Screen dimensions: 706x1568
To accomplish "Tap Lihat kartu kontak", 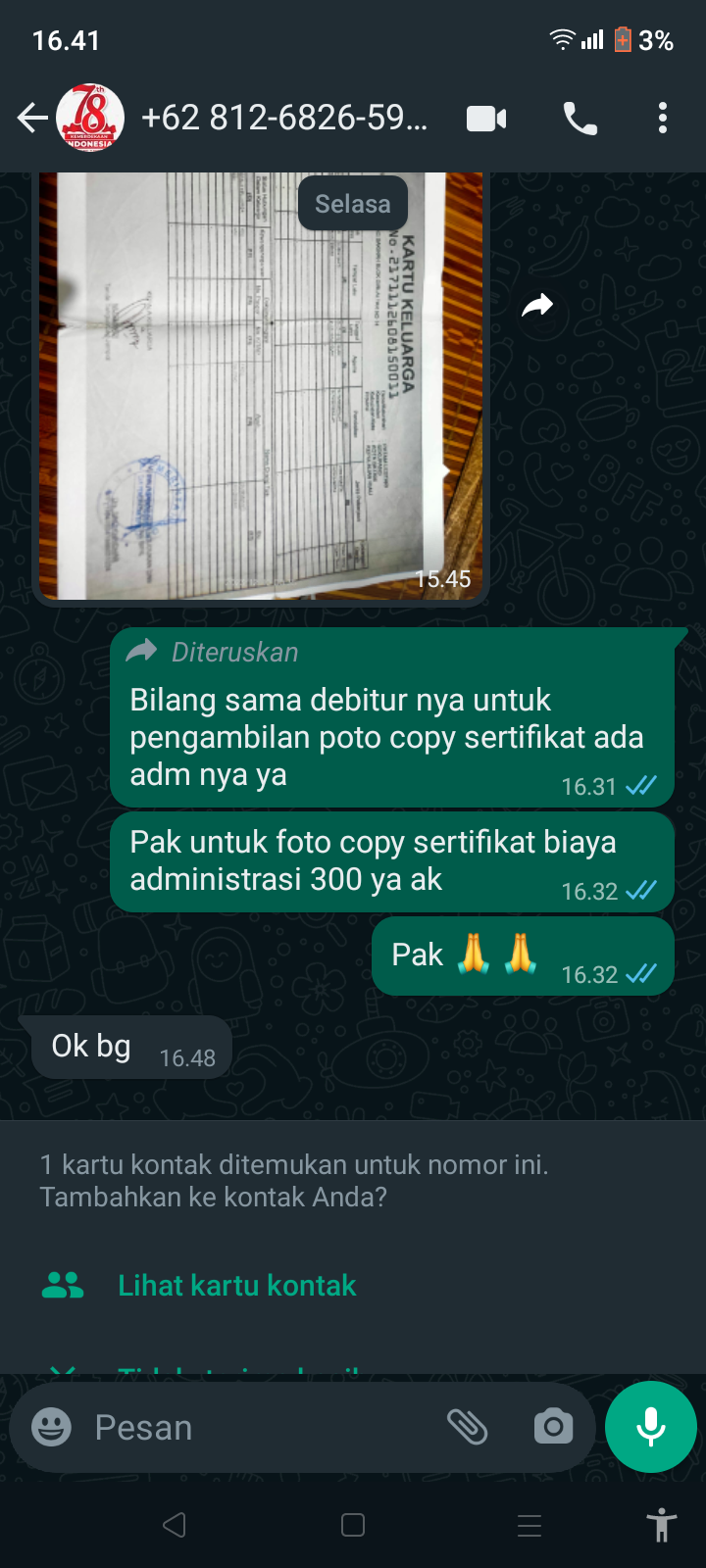I will [x=236, y=1286].
